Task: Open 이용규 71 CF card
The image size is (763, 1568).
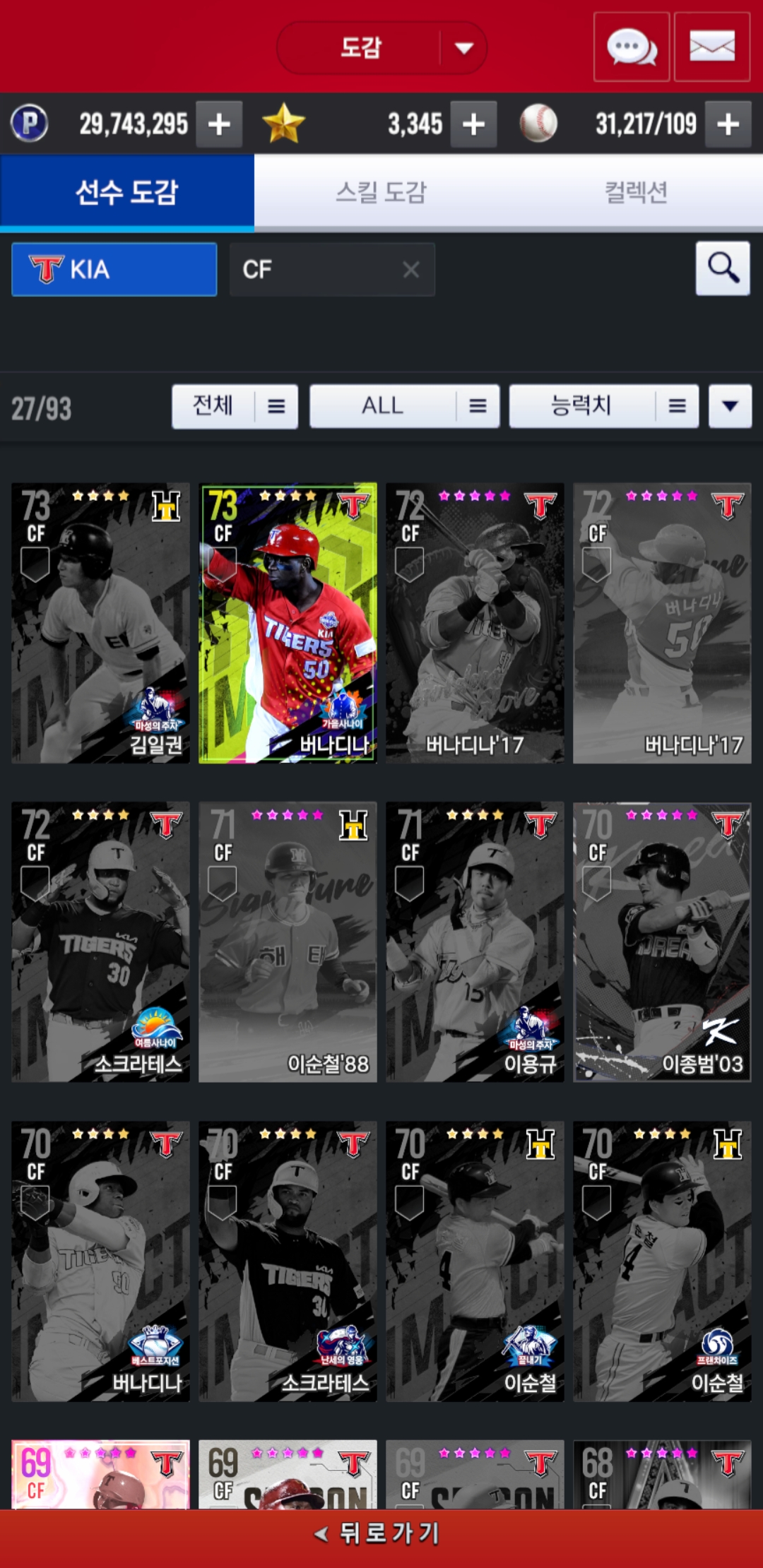Action: point(475,942)
